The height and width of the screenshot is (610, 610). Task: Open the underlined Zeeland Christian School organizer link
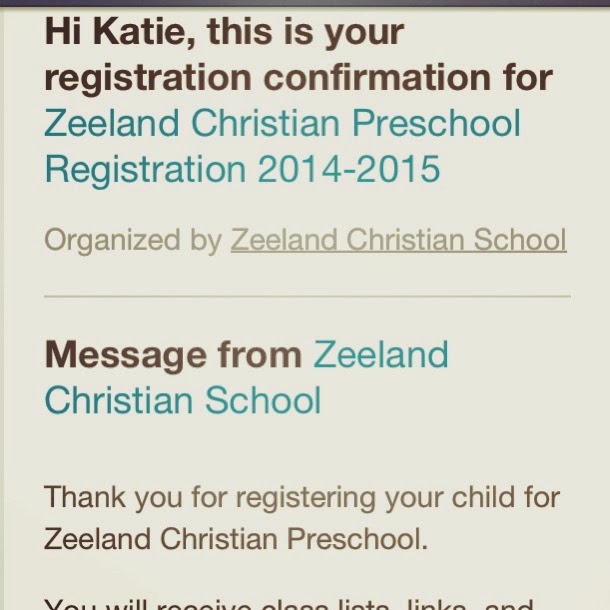(x=398, y=240)
